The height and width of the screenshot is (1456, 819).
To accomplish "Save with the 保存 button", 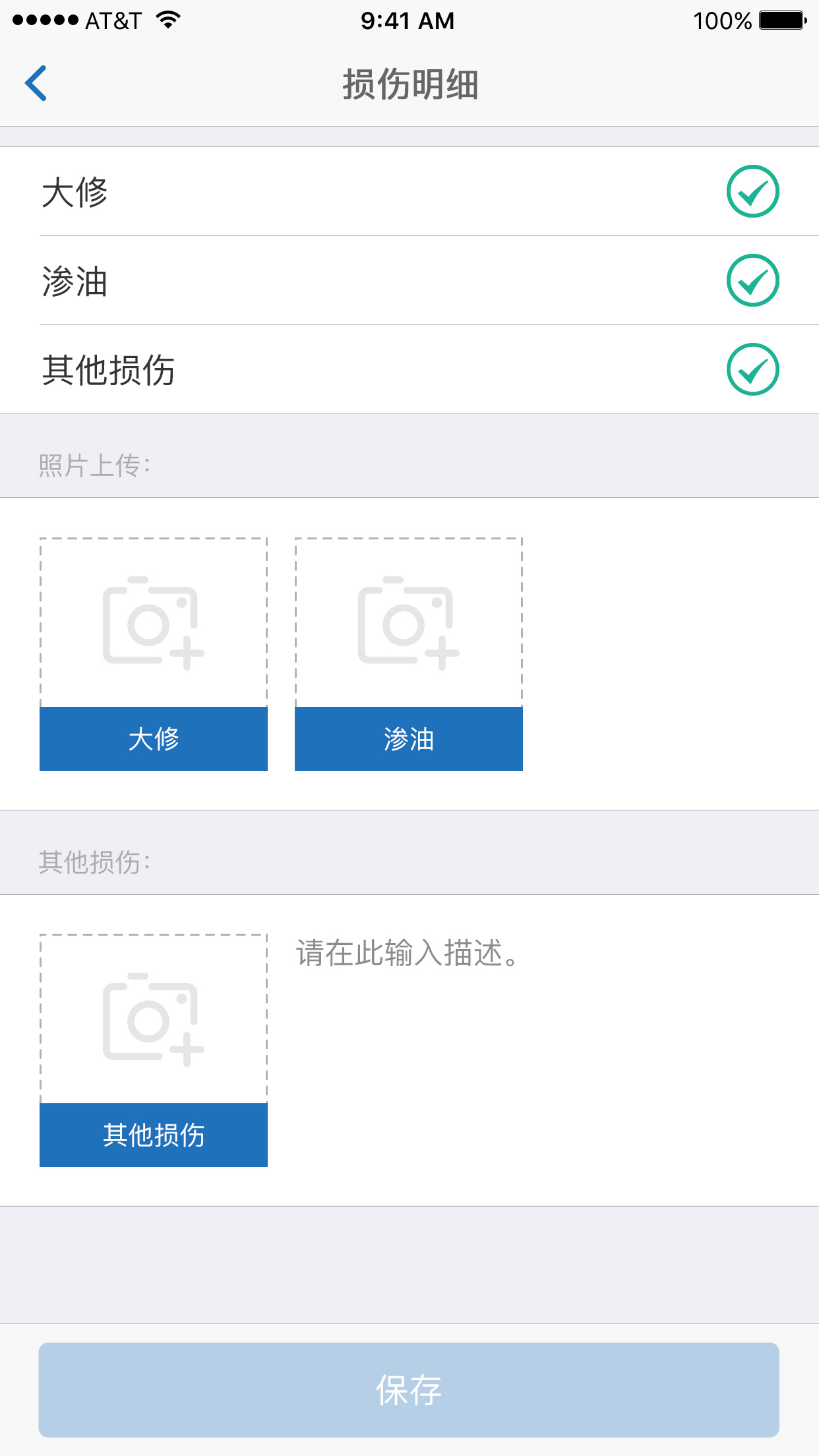I will click(x=409, y=1390).
